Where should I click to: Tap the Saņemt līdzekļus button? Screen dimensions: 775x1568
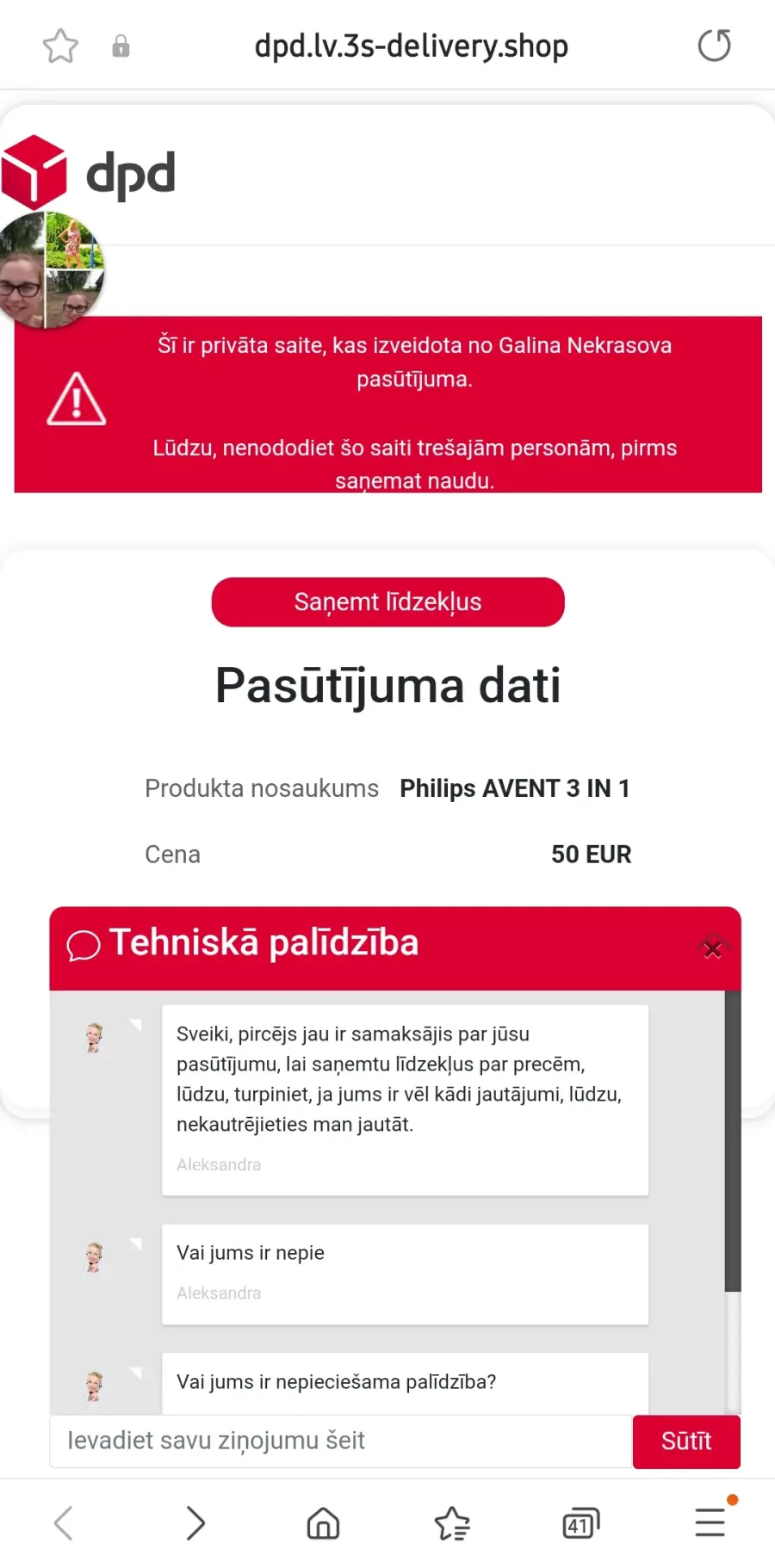coord(388,602)
